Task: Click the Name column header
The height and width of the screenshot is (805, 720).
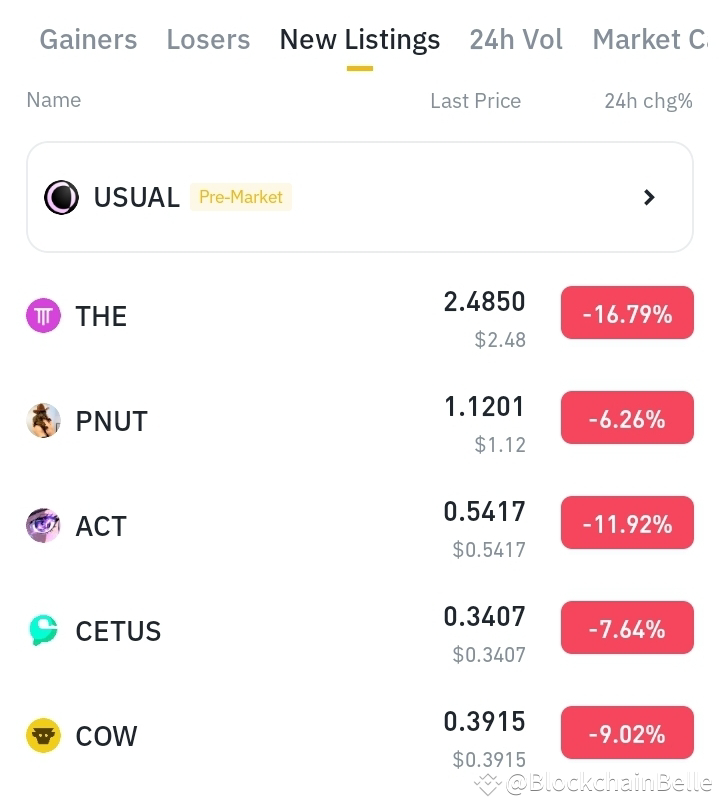Action: (x=53, y=100)
